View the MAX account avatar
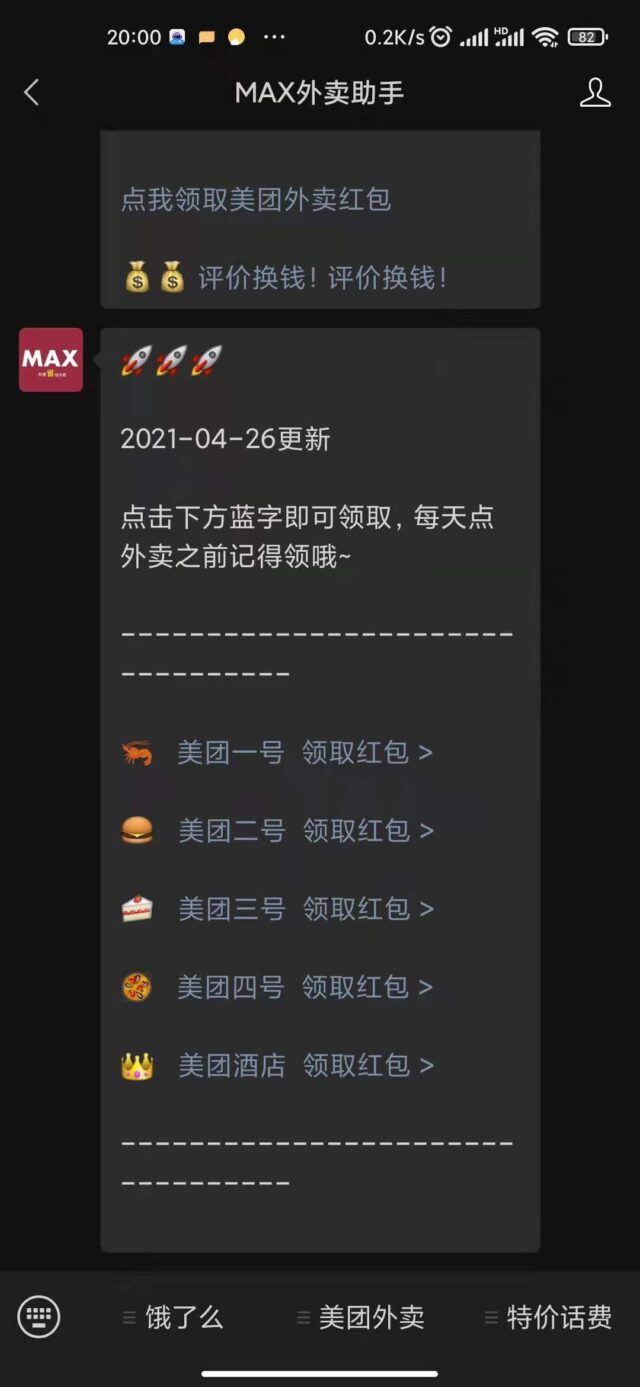This screenshot has width=640, height=1387. click(x=51, y=359)
